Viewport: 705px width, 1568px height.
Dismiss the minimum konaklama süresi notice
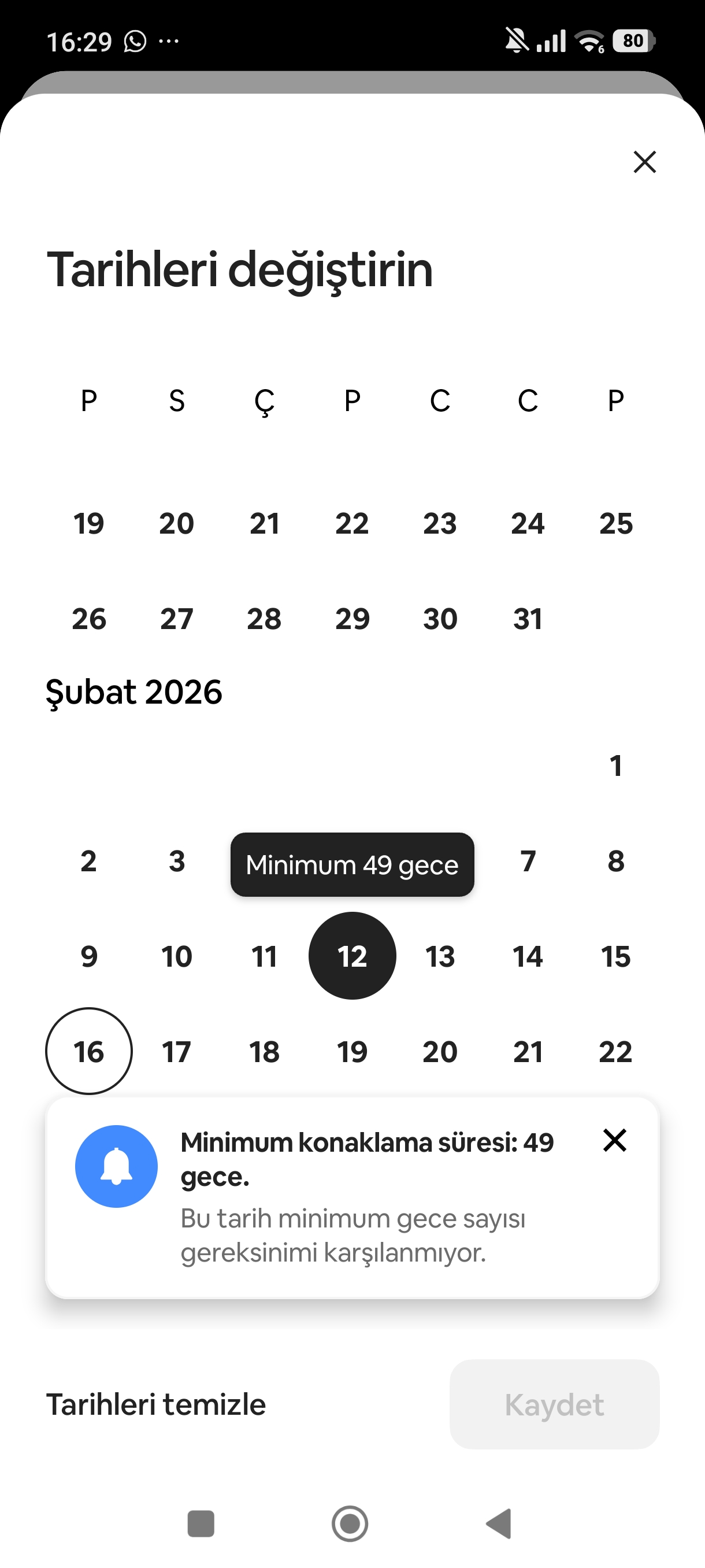(x=614, y=1140)
